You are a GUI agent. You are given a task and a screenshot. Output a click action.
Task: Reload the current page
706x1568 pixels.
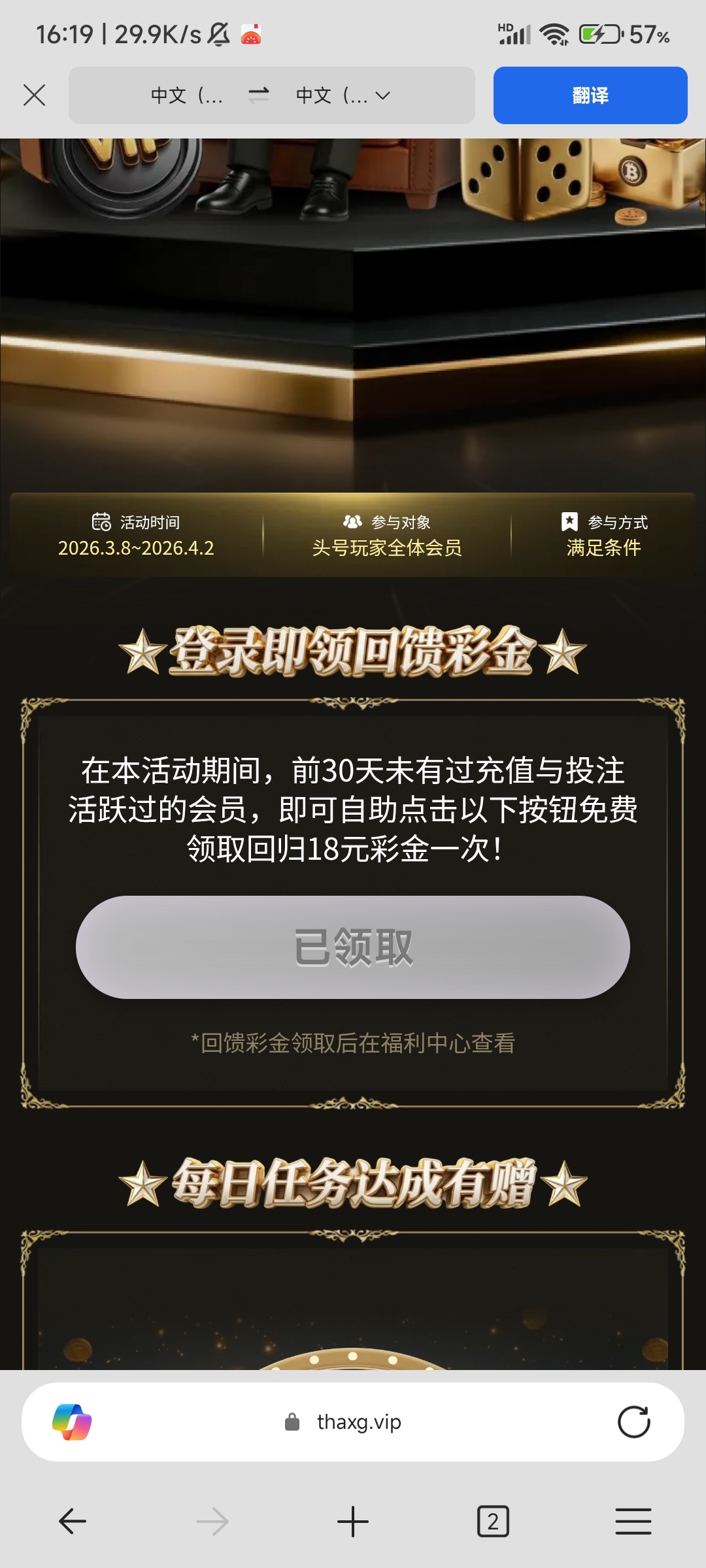(x=633, y=1422)
